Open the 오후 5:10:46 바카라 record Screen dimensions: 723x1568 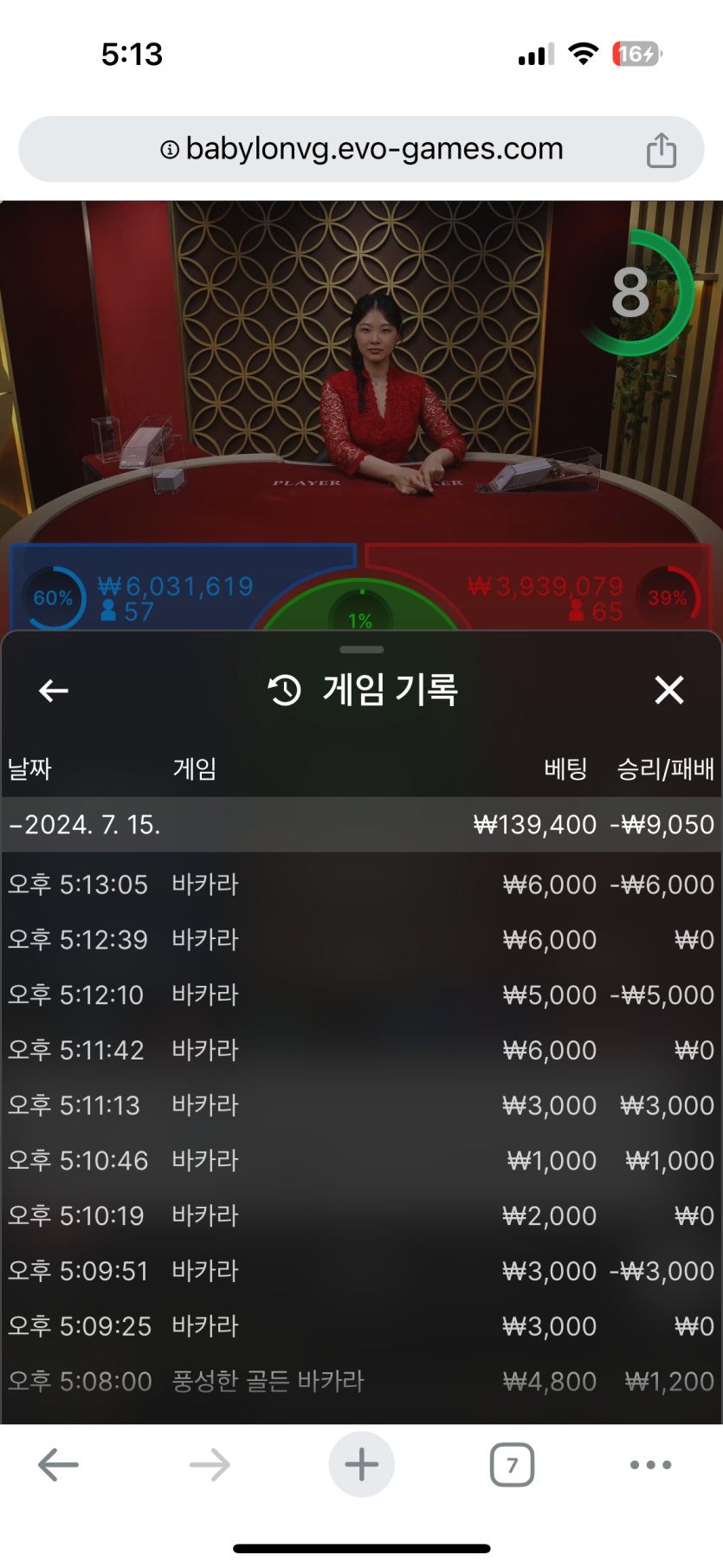pyautogui.click(x=361, y=1161)
